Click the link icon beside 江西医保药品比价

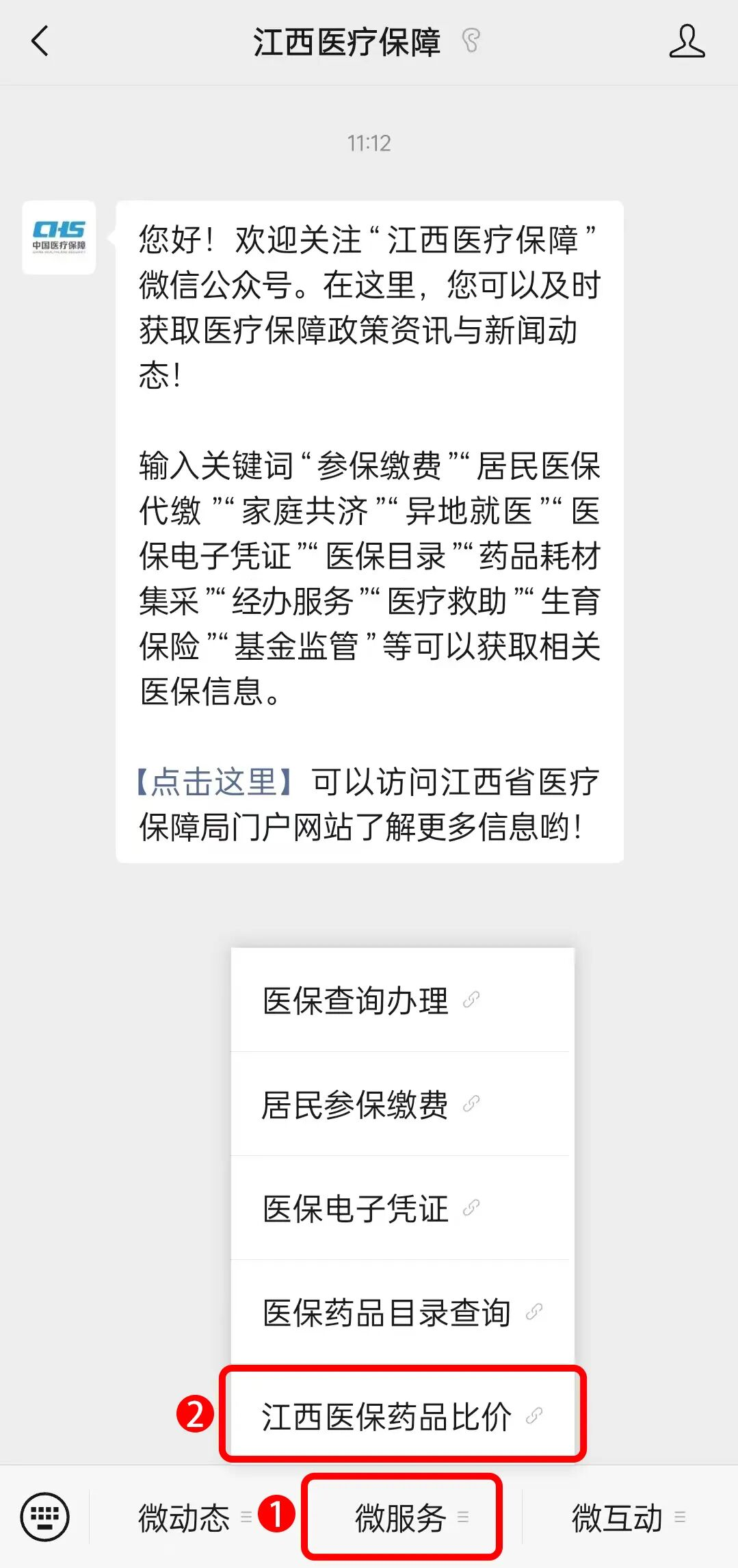click(x=535, y=1417)
